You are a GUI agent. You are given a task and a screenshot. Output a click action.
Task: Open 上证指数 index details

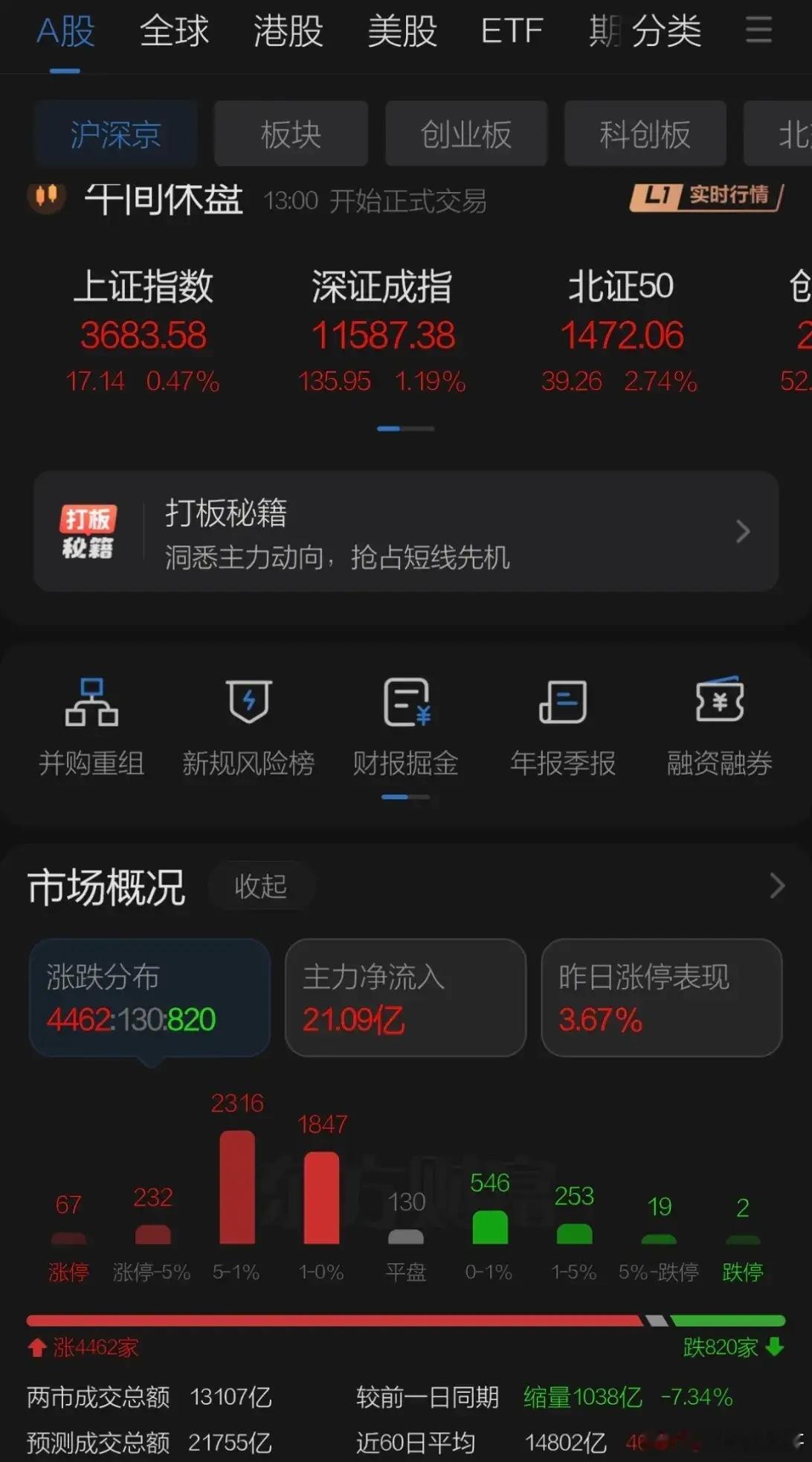143,332
